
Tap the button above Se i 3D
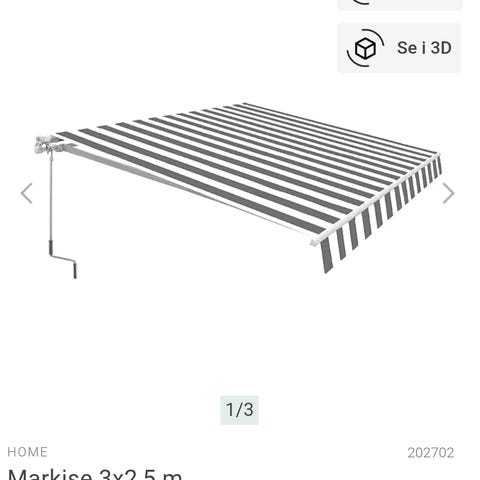tap(399, 5)
